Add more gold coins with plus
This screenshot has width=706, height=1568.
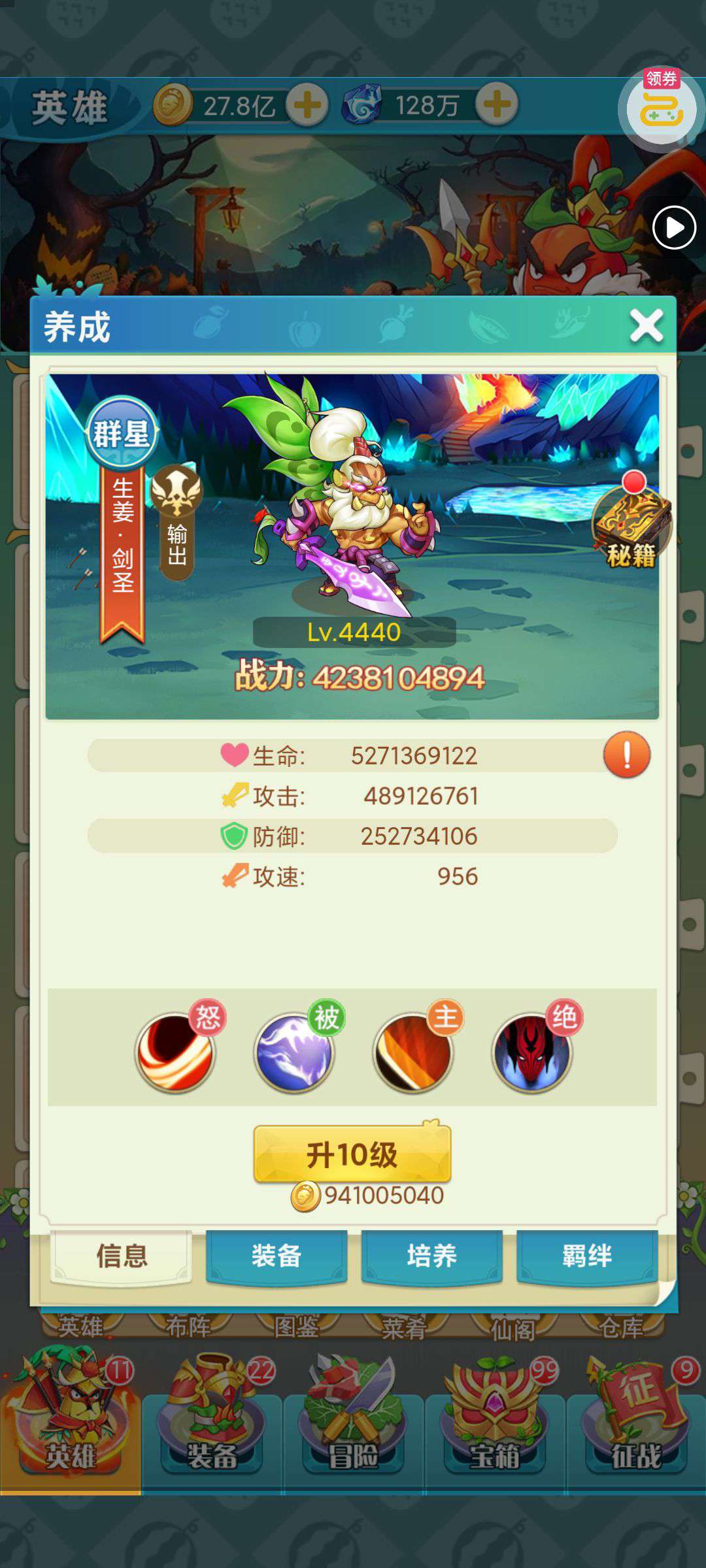[307, 105]
